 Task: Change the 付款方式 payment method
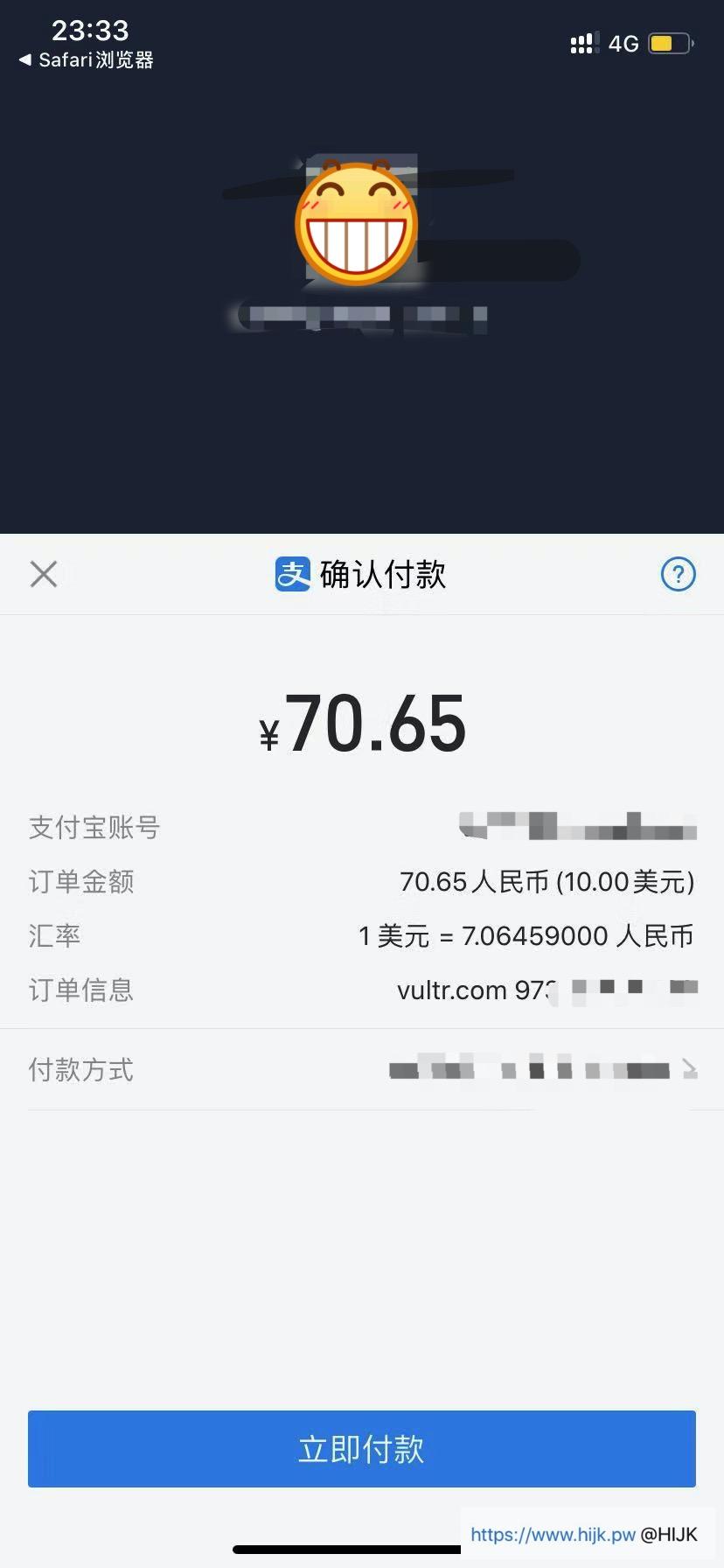pyautogui.click(x=542, y=1069)
